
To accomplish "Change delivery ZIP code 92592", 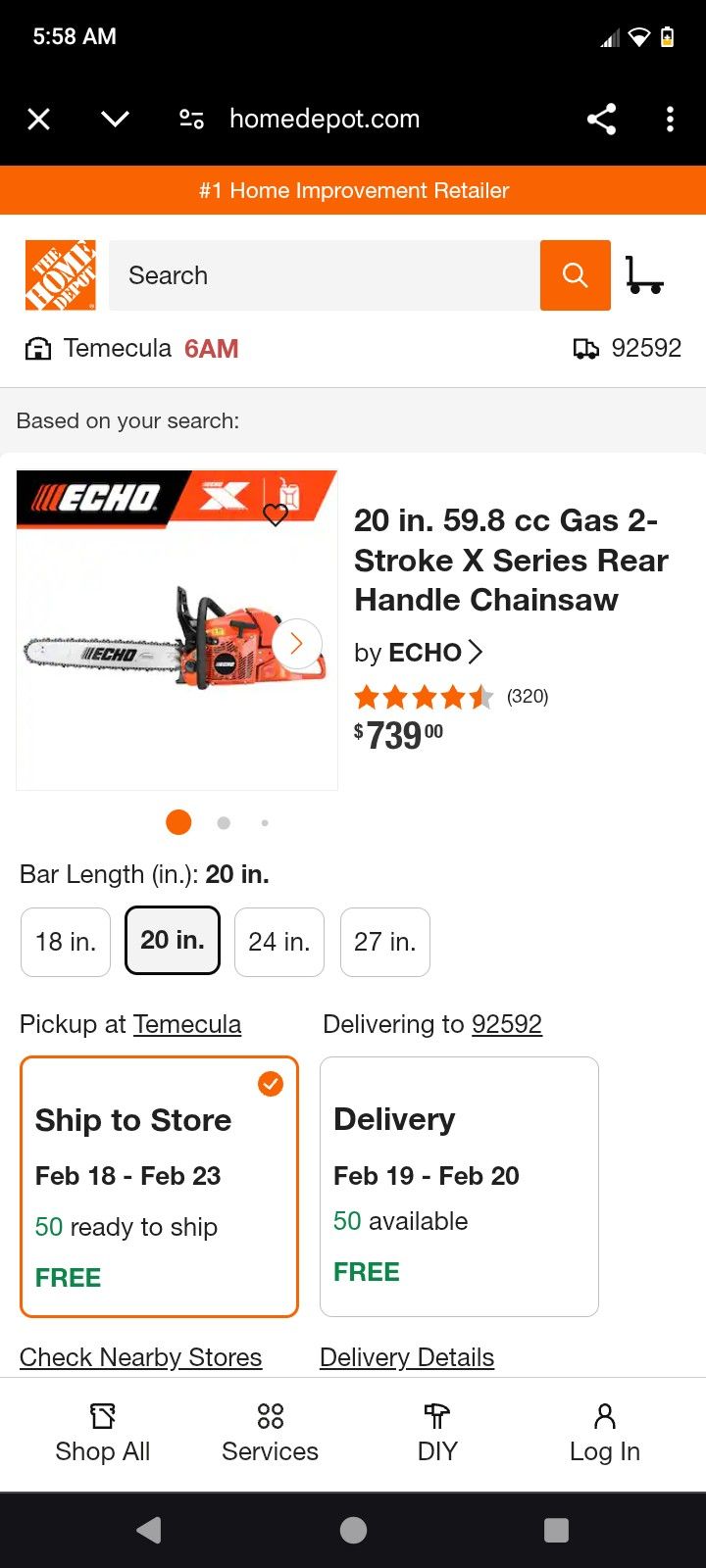I will point(506,1024).
